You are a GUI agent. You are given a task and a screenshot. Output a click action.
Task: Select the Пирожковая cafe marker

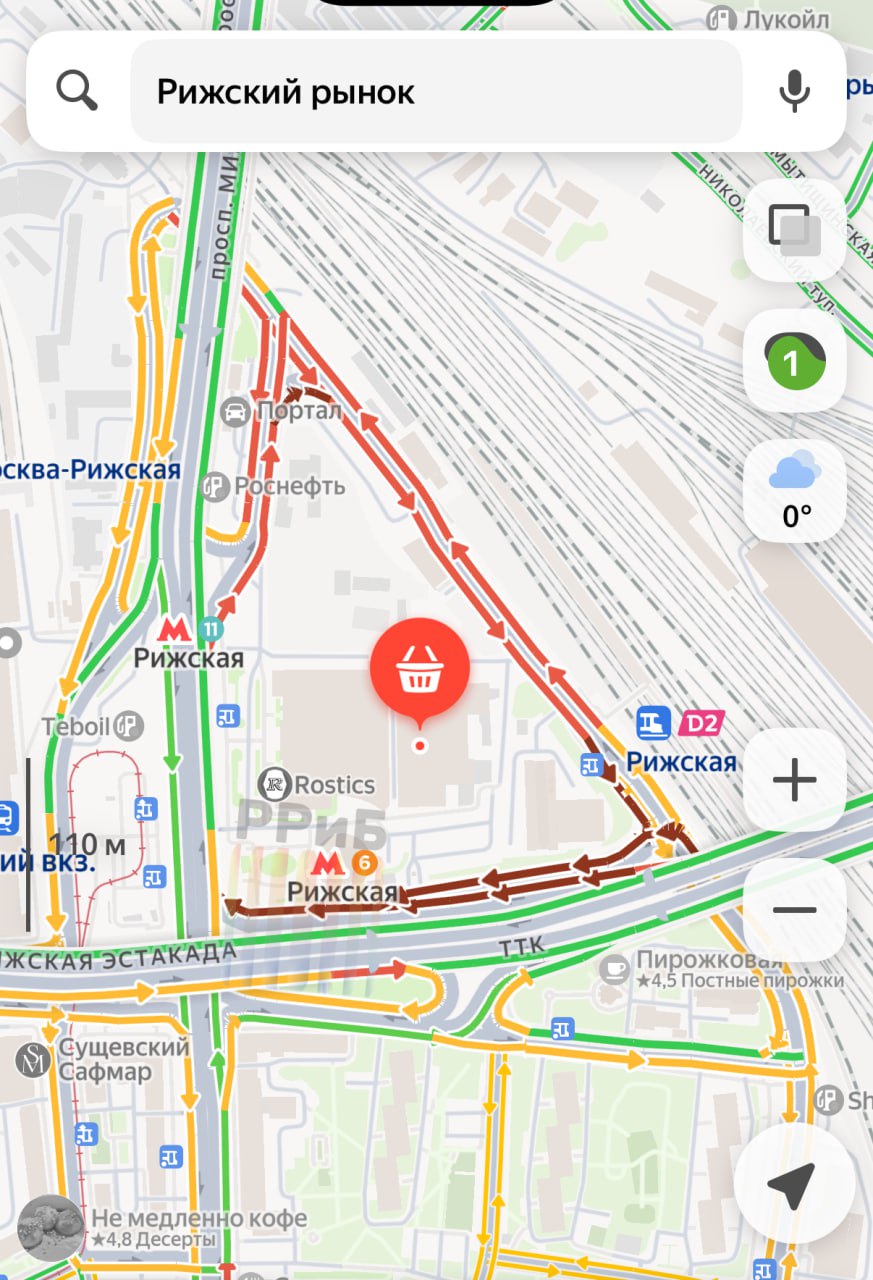point(614,966)
